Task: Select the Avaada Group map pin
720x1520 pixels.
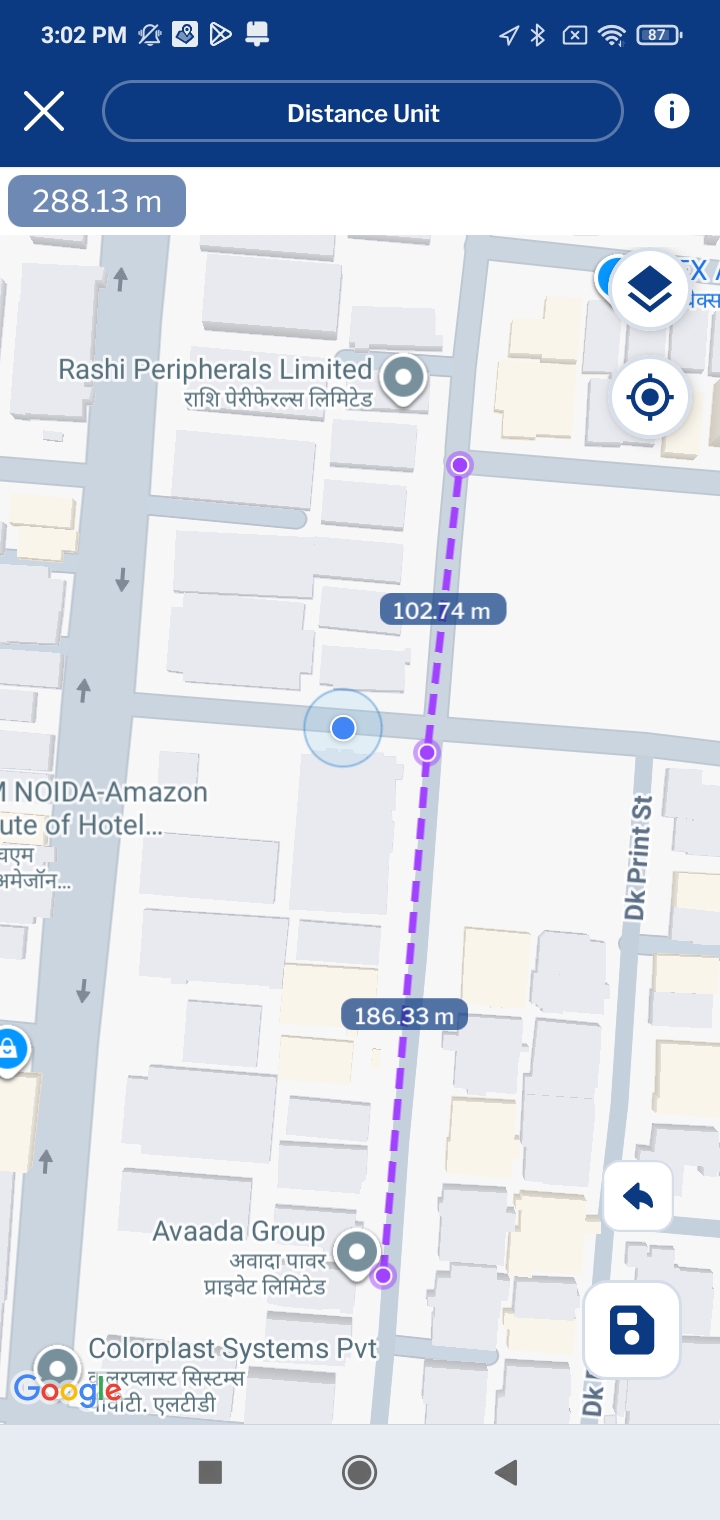Action: point(356,1251)
